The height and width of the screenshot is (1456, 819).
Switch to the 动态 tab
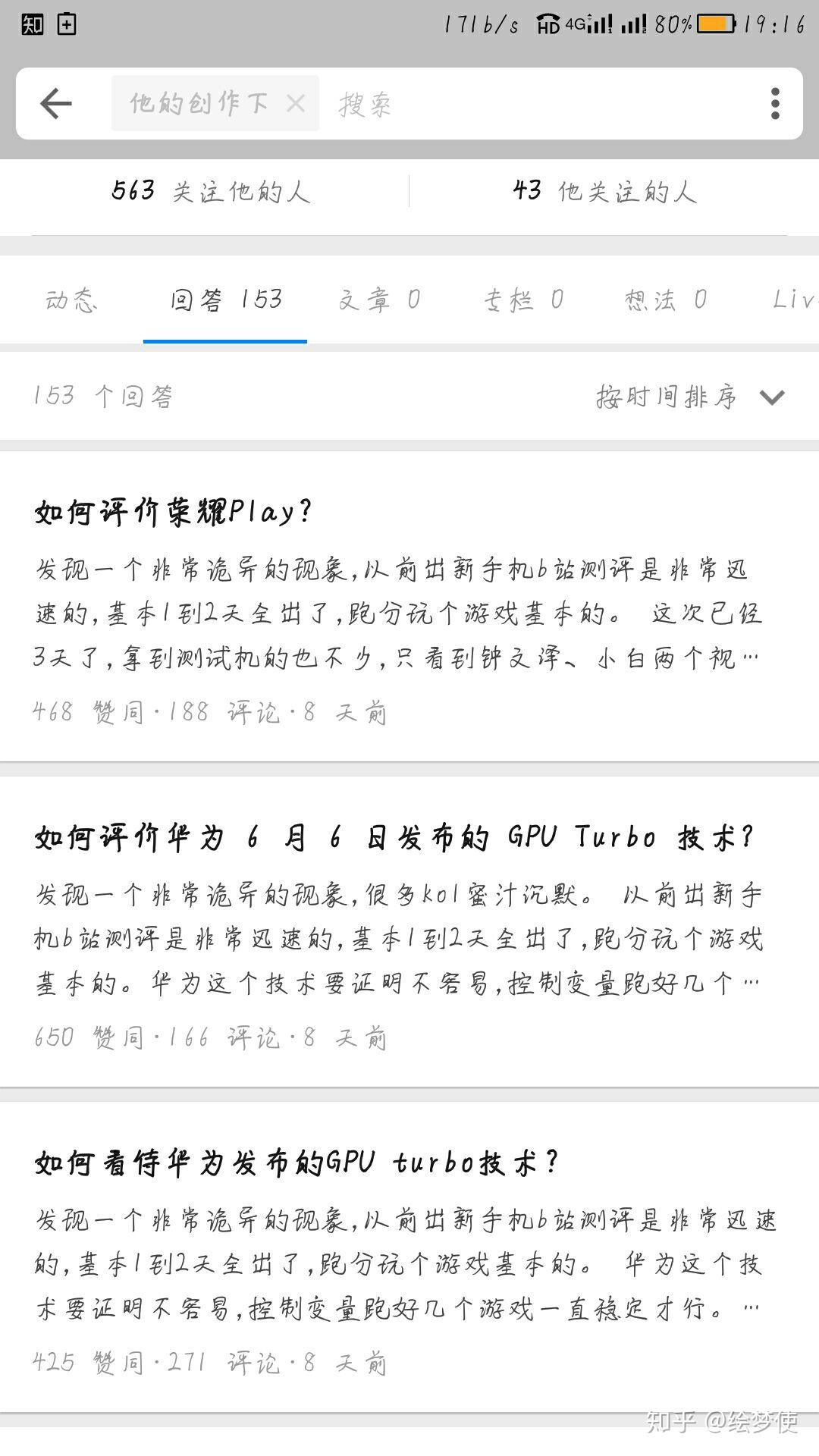[74, 299]
